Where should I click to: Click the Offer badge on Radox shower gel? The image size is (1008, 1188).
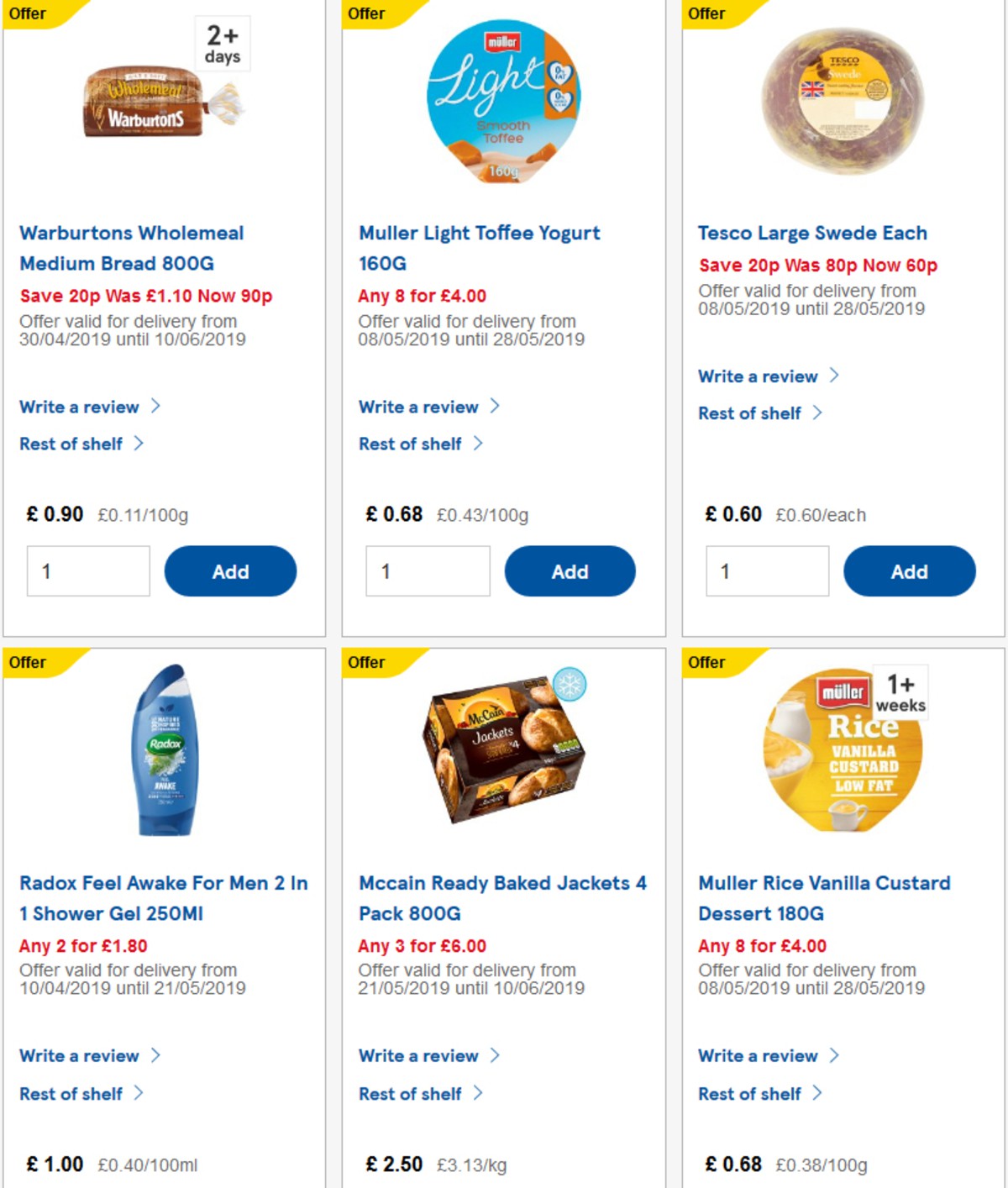29,662
